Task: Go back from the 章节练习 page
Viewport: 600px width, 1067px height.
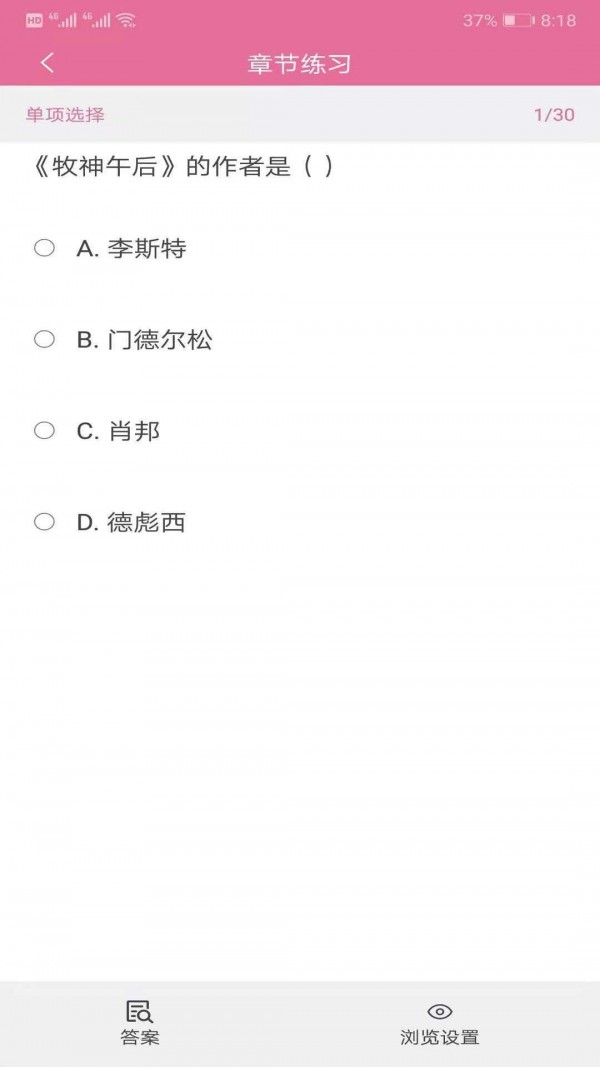Action: (47, 63)
